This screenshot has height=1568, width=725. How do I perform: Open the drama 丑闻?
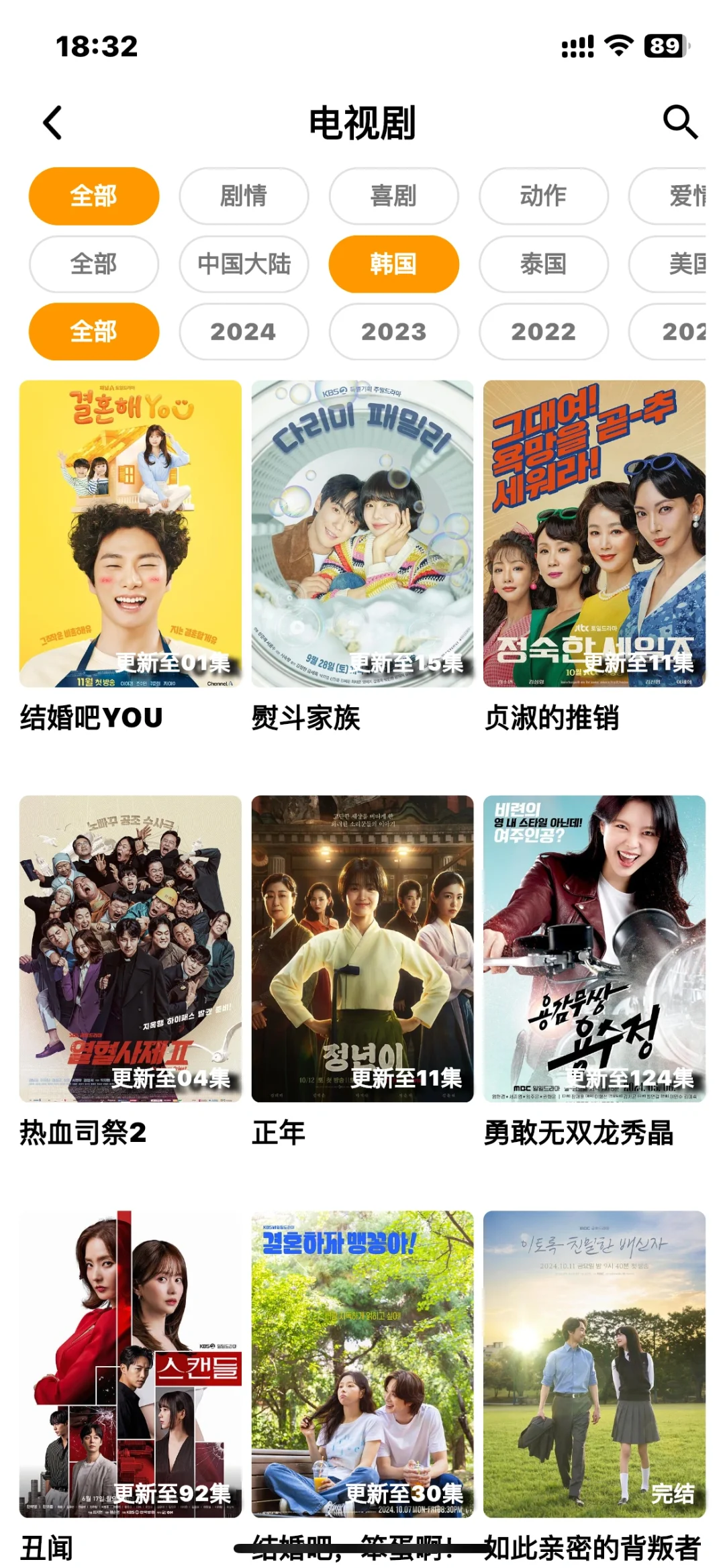click(130, 1363)
